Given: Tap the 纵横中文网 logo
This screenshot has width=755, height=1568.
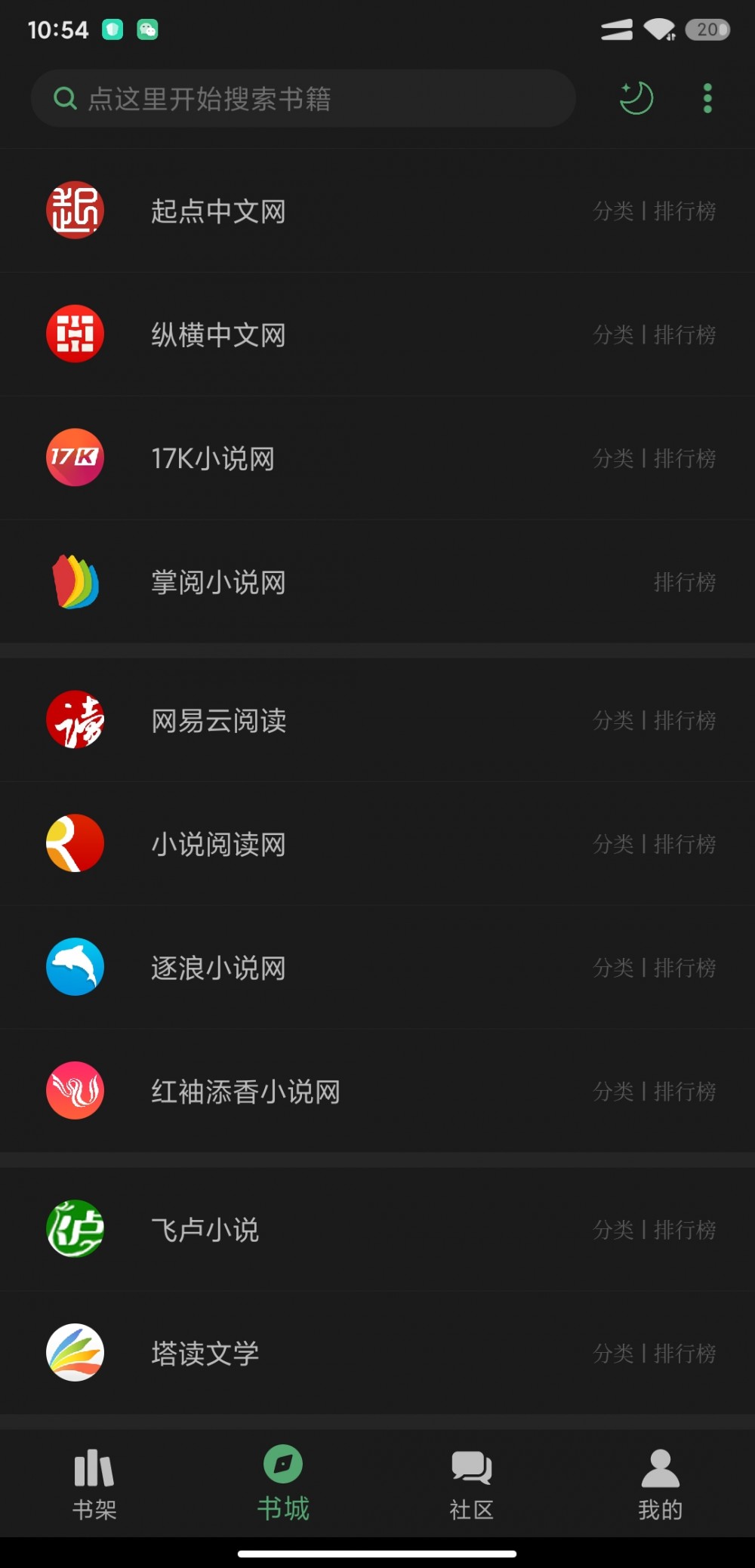Looking at the screenshot, I should click(x=75, y=334).
